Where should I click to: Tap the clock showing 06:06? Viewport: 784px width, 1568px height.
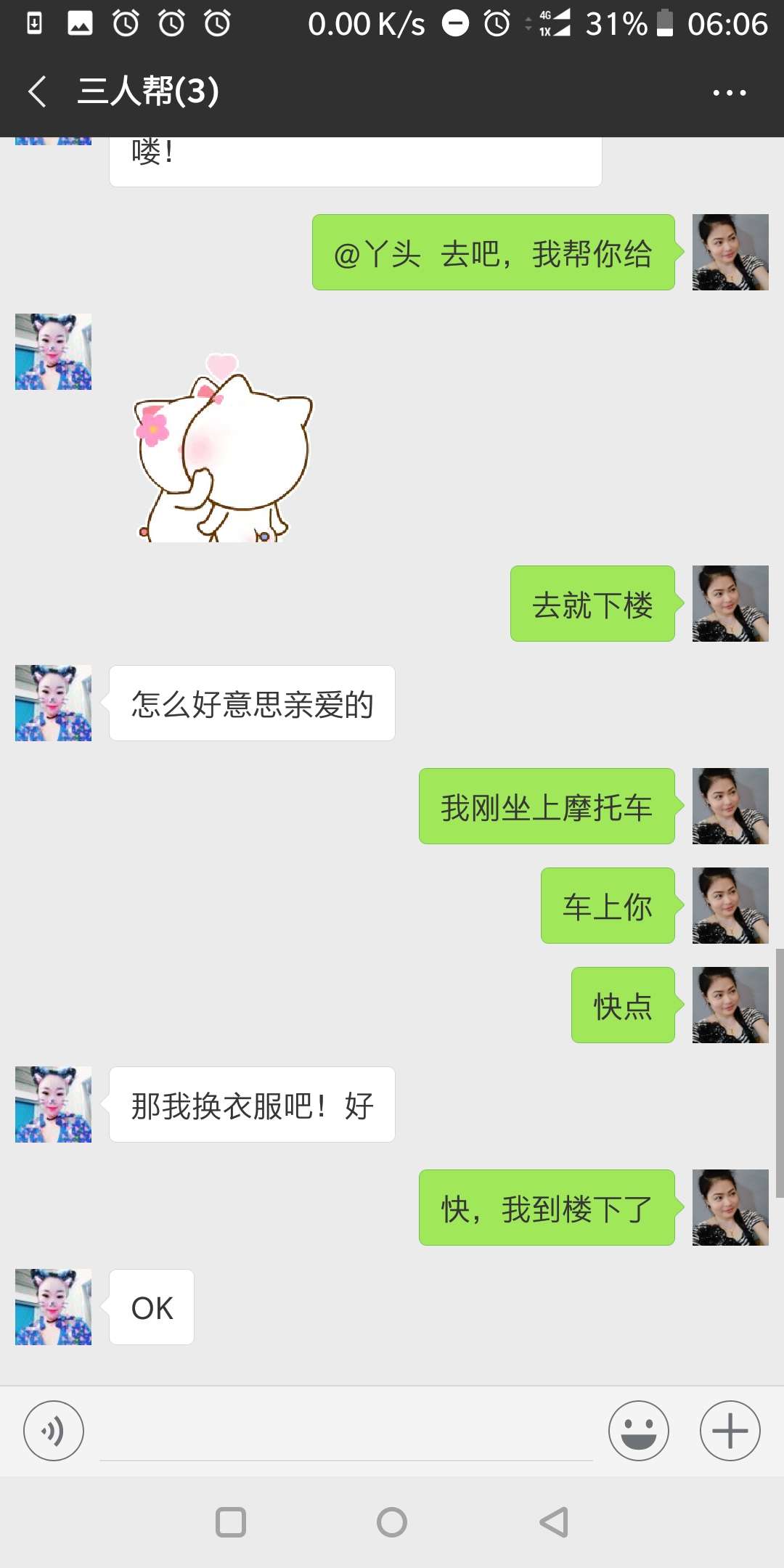tap(728, 23)
